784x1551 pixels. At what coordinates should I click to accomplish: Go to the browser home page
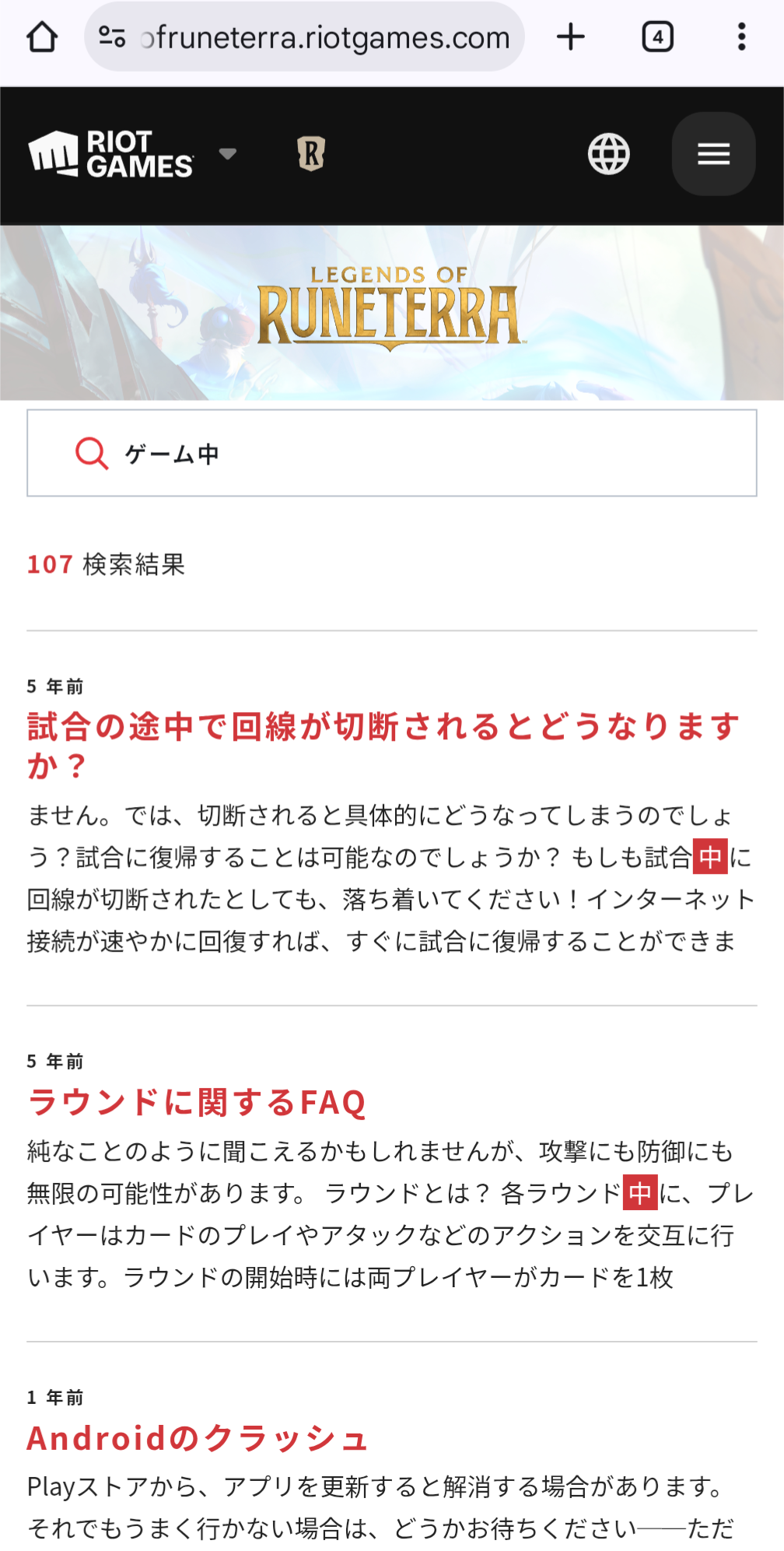click(42, 37)
